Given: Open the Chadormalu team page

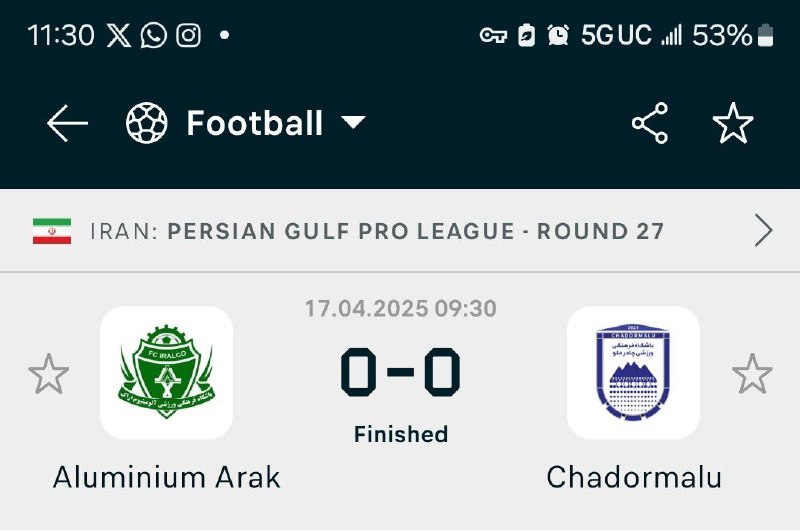Looking at the screenshot, I should (633, 373).
